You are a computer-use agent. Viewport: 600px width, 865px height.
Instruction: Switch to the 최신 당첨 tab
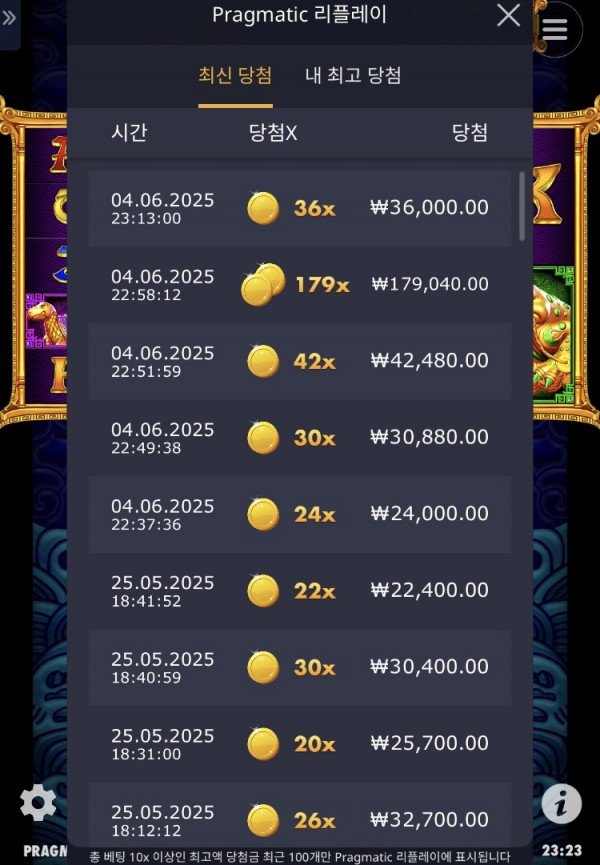pyautogui.click(x=235, y=76)
